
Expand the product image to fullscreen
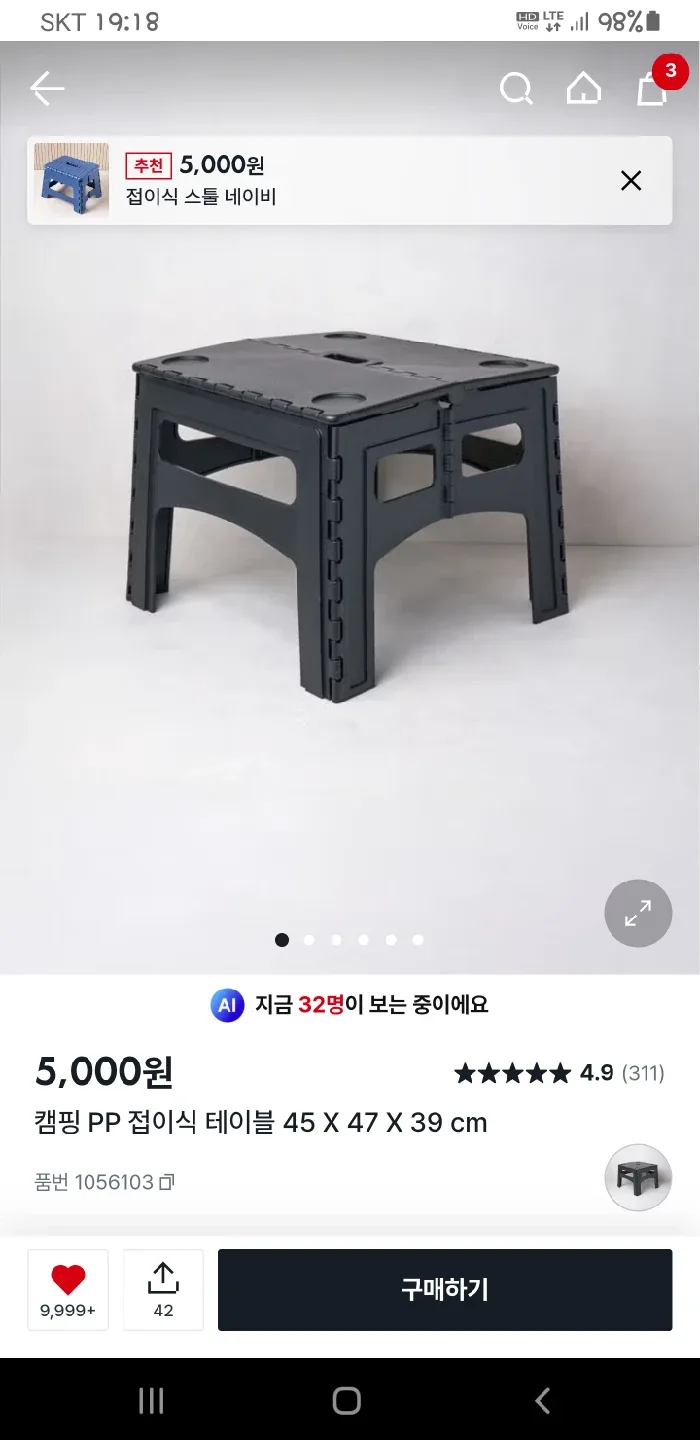638,913
